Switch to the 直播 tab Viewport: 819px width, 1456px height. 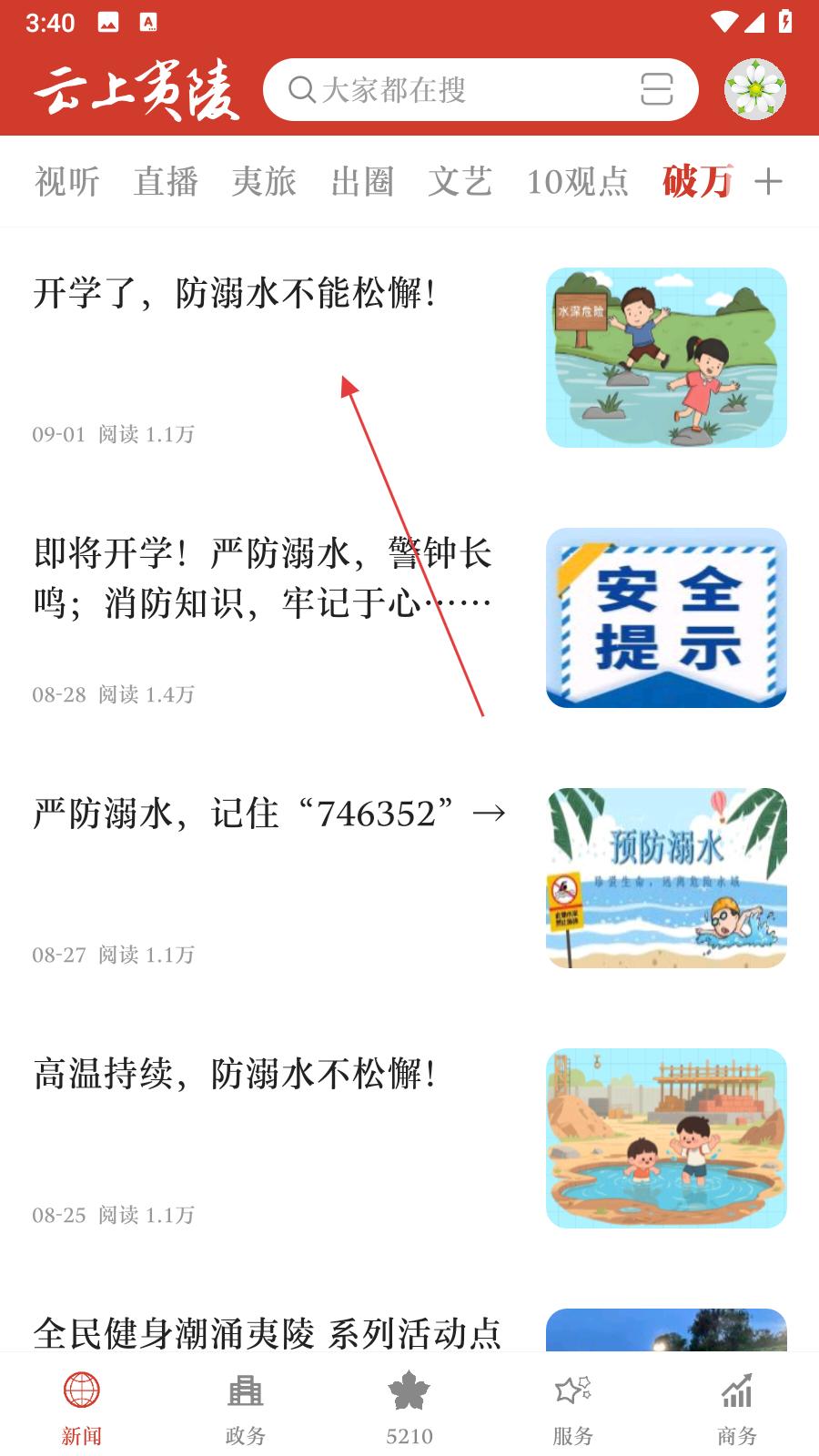point(166,182)
